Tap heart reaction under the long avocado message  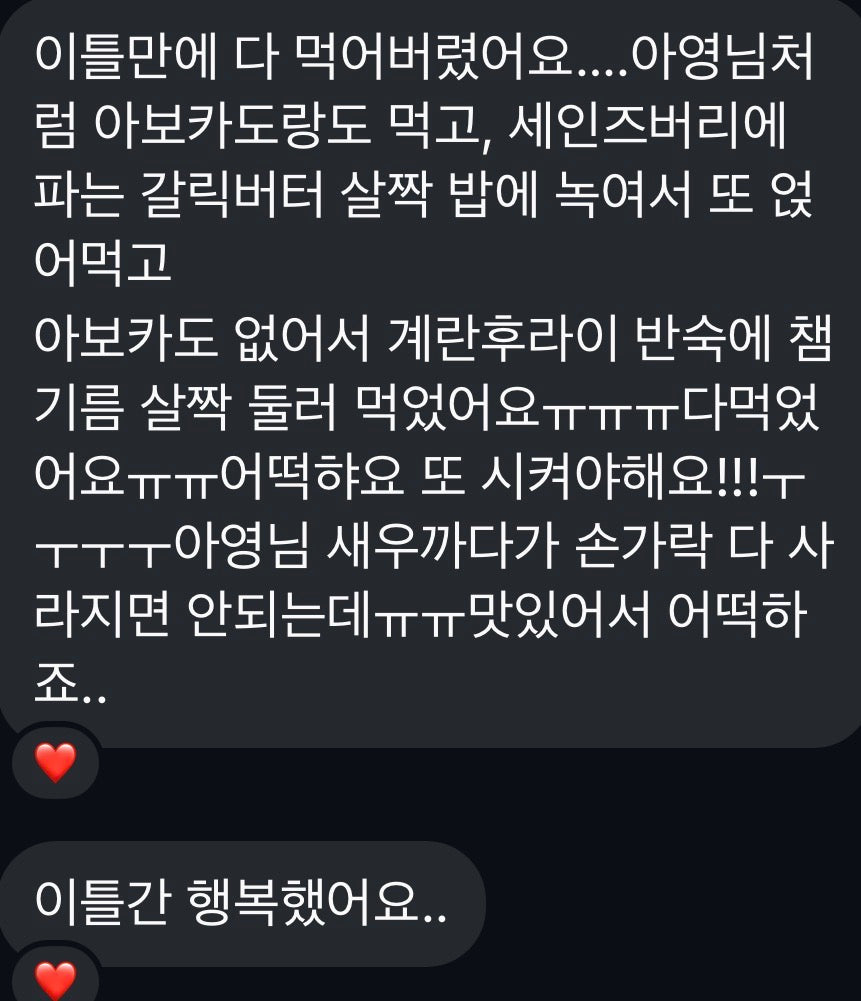pos(55,763)
